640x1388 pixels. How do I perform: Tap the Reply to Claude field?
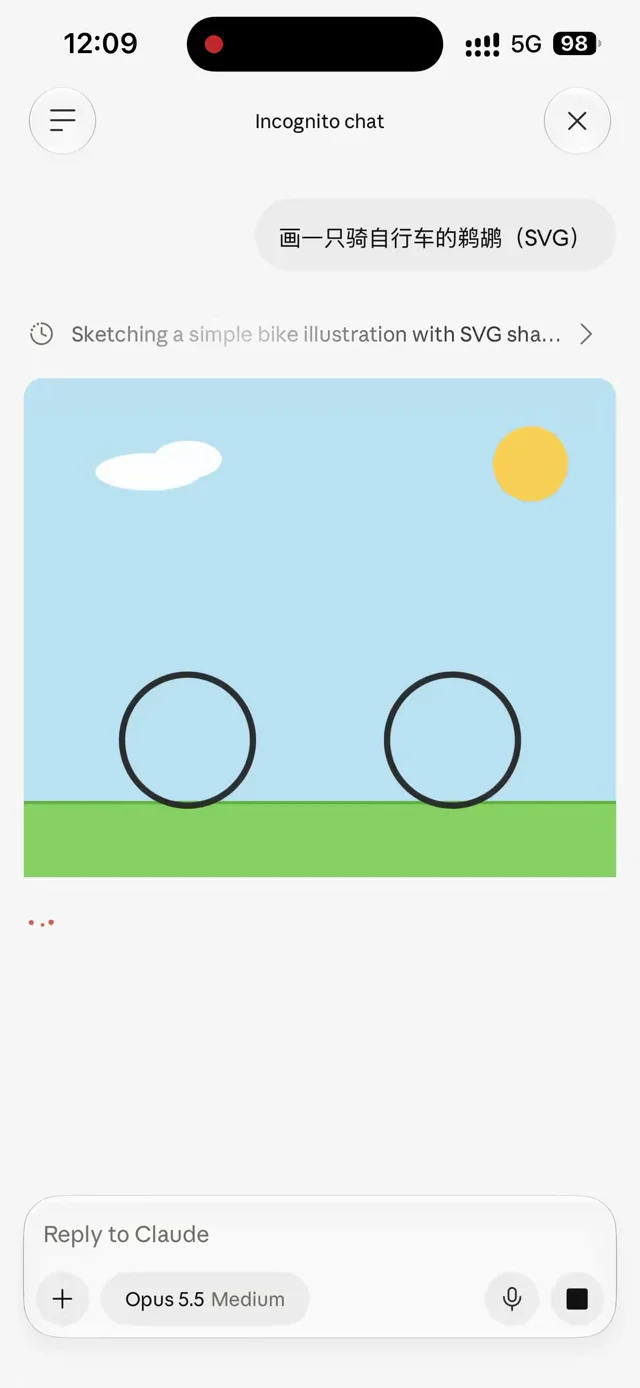(x=320, y=1234)
